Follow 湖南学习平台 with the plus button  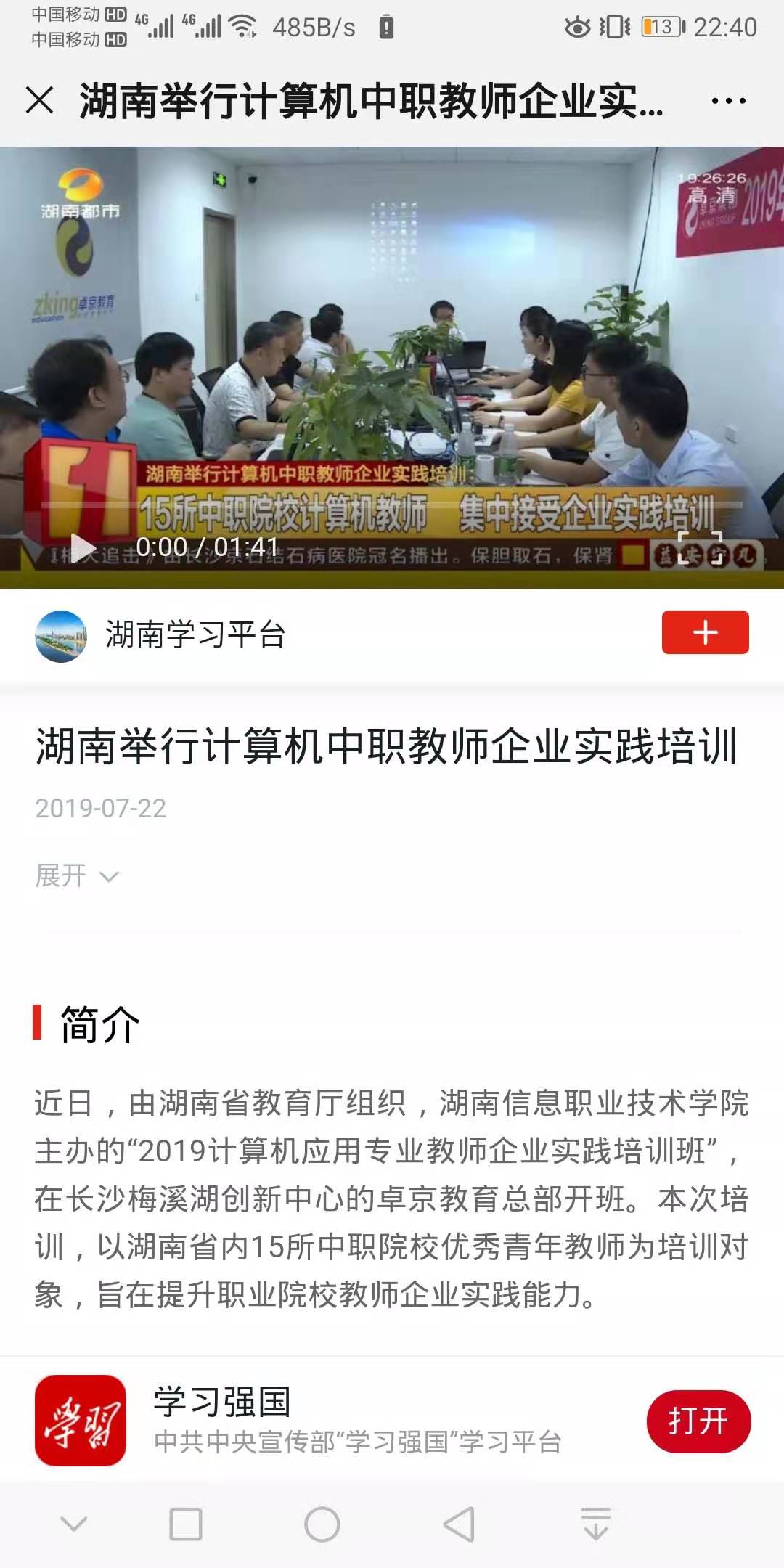point(705,632)
